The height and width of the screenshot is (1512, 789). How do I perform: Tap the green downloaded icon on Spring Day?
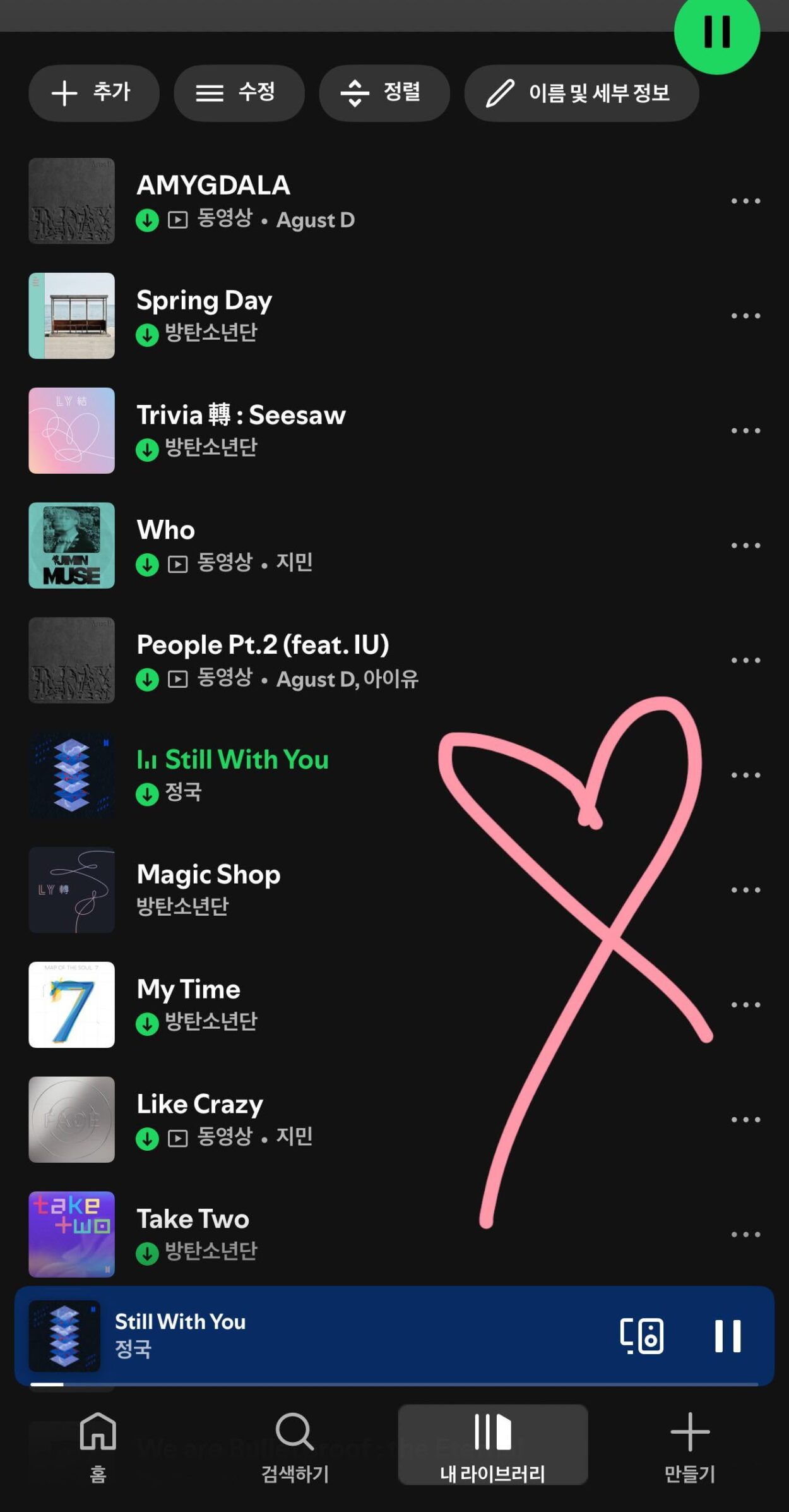point(146,333)
